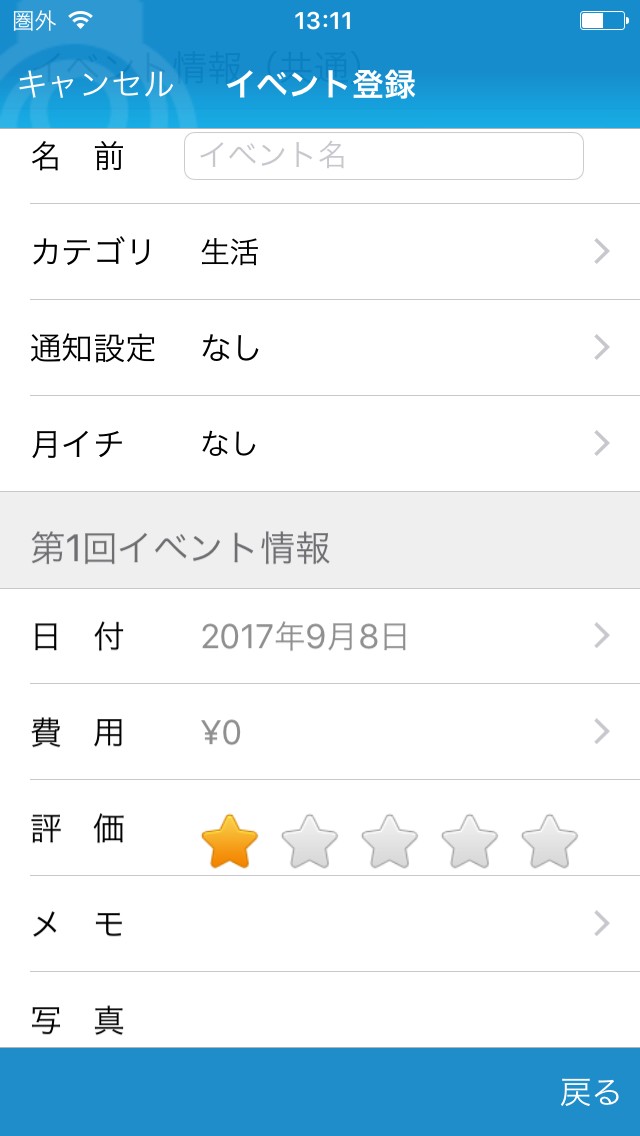Tap 戻る to go back

[590, 1093]
